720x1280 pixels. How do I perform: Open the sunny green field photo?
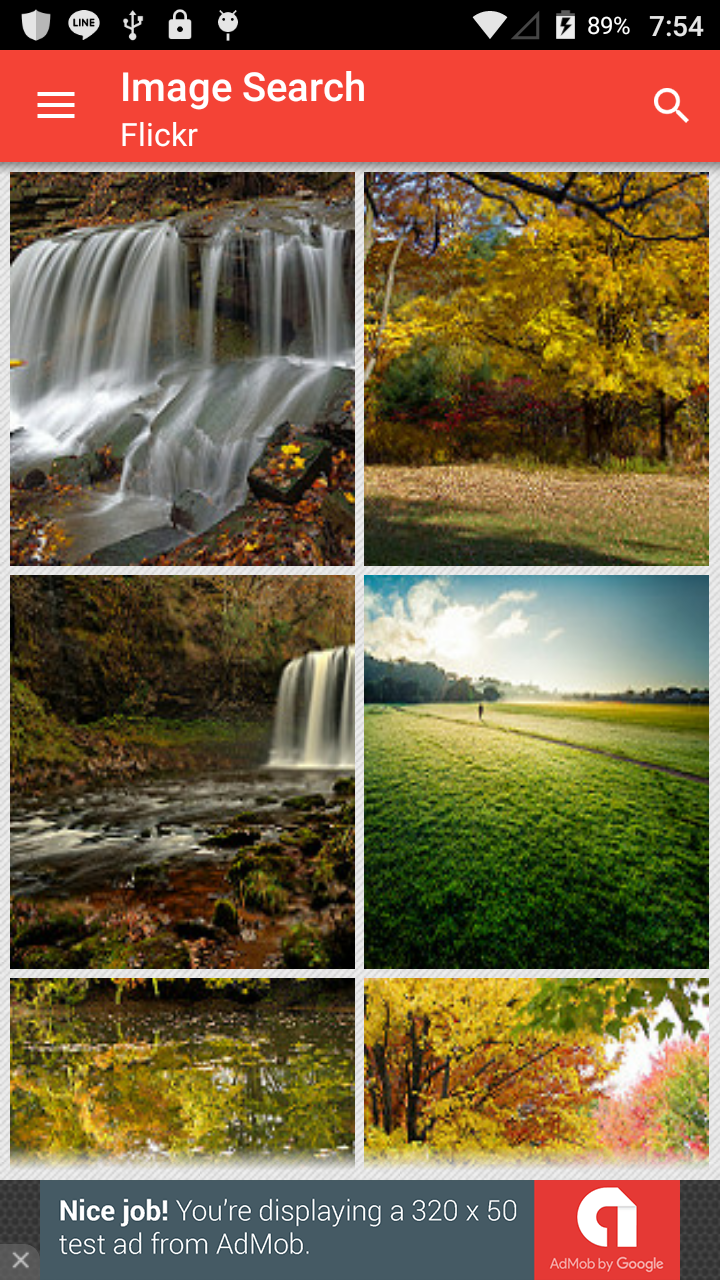click(537, 770)
